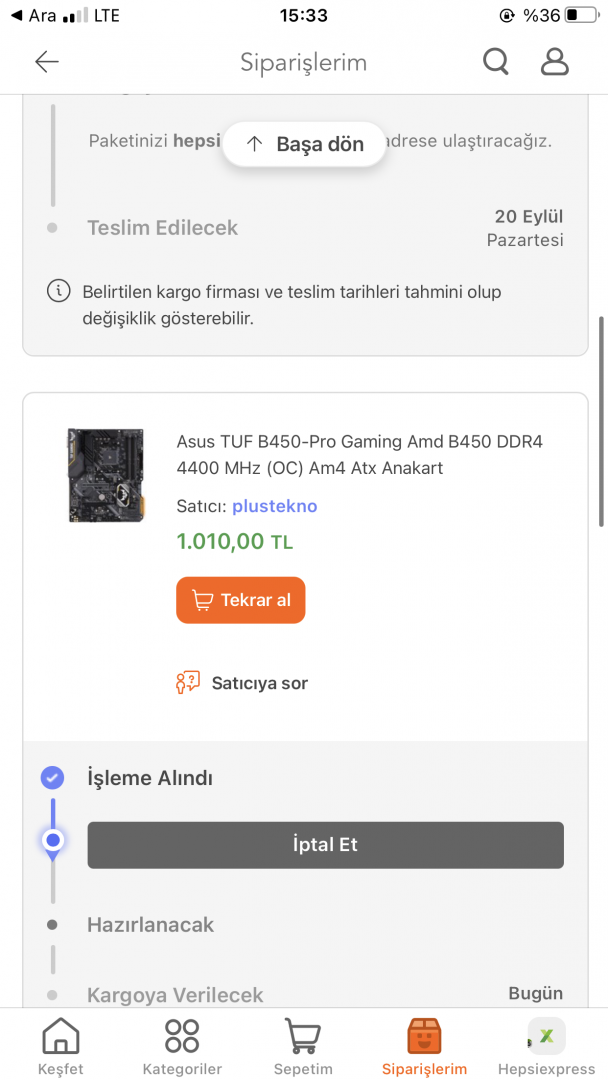The width and height of the screenshot is (608, 1080).
Task: Ask the seller via Satıcıya sor
Action: coord(242,683)
